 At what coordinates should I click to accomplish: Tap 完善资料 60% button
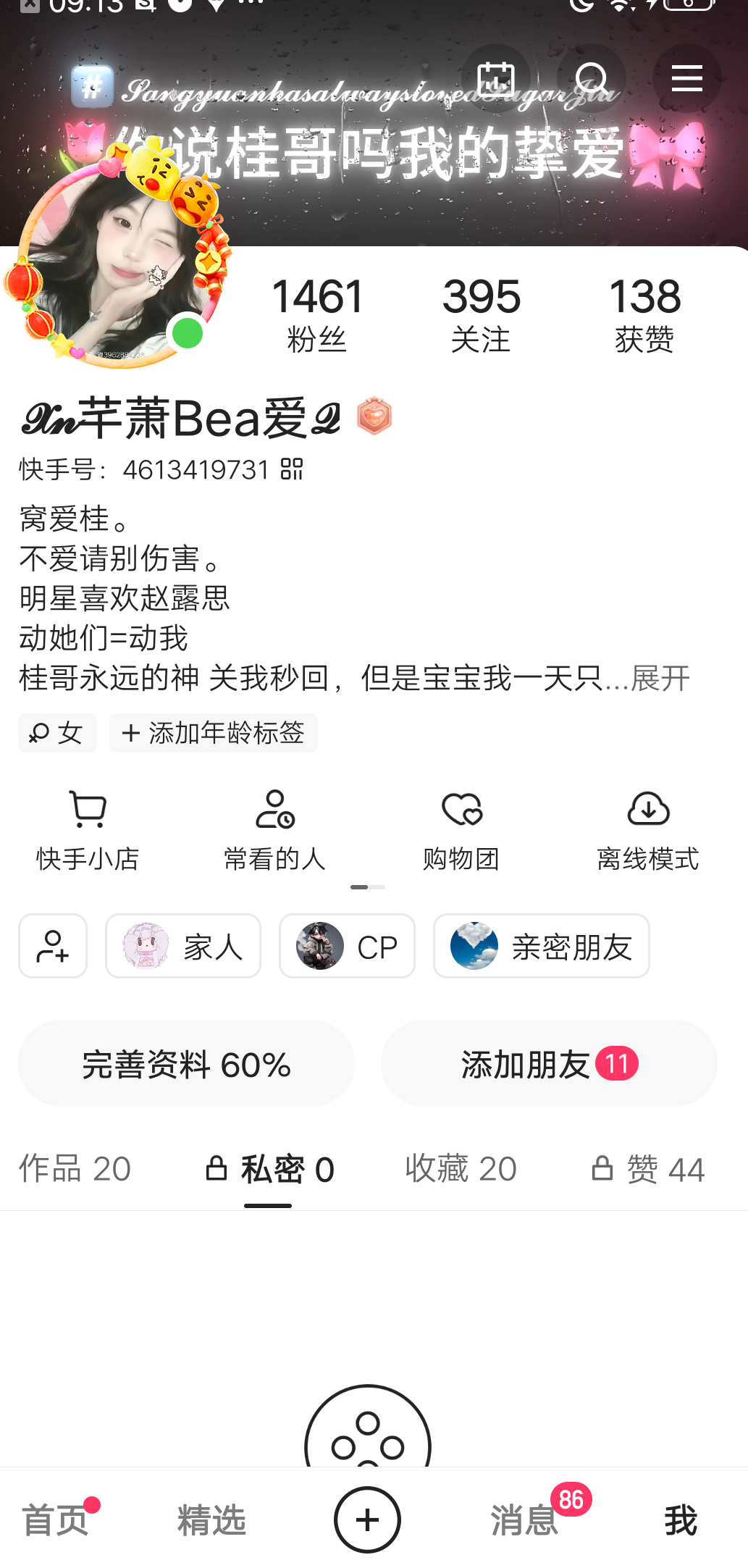pyautogui.click(x=186, y=1063)
